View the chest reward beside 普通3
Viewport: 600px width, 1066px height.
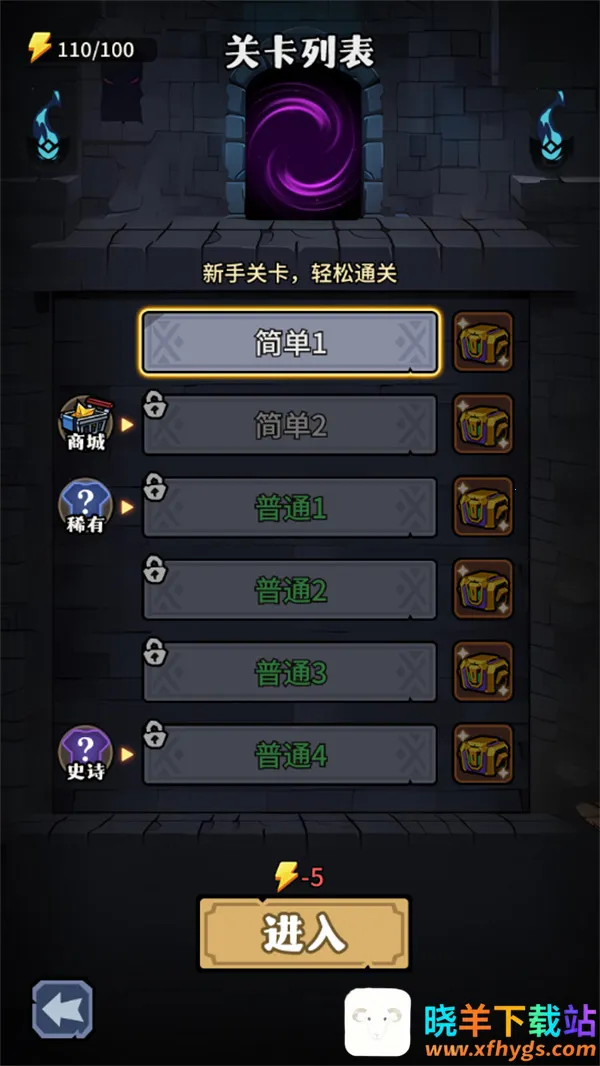tap(483, 672)
